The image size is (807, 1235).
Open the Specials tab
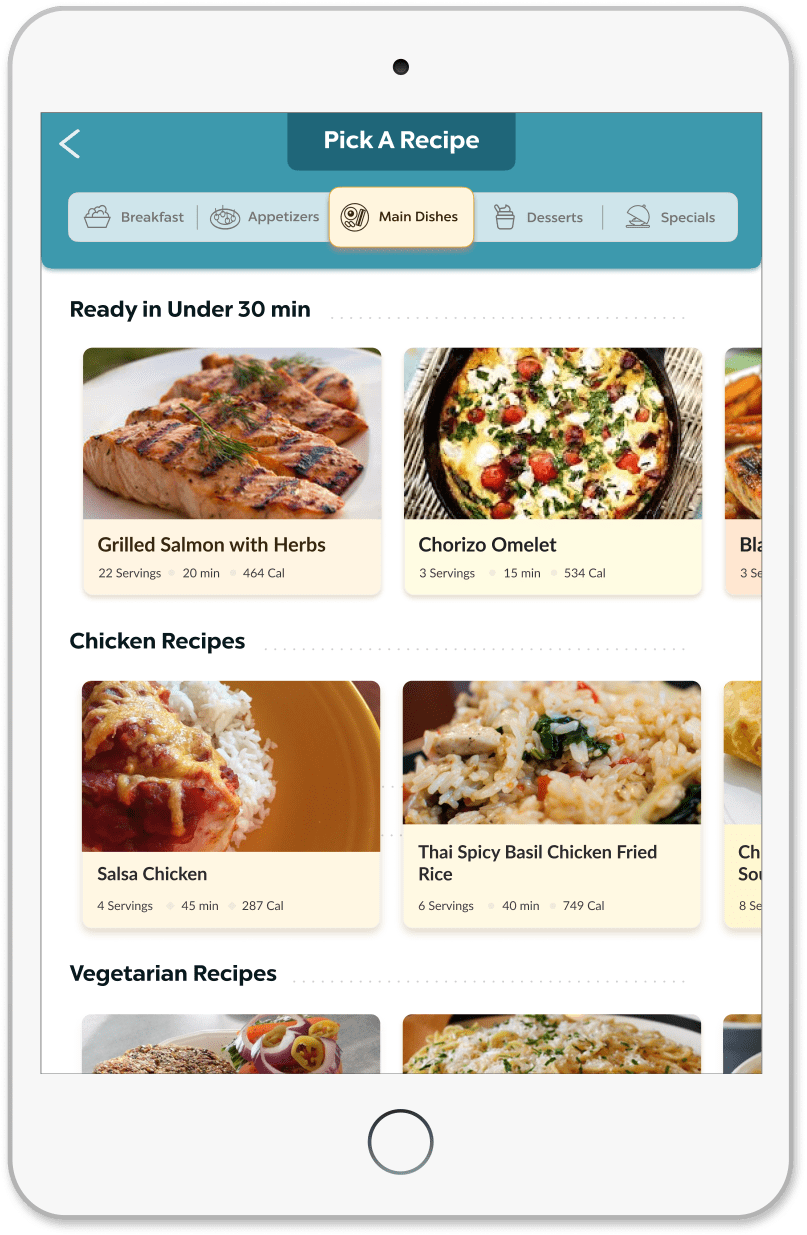[x=670, y=217]
